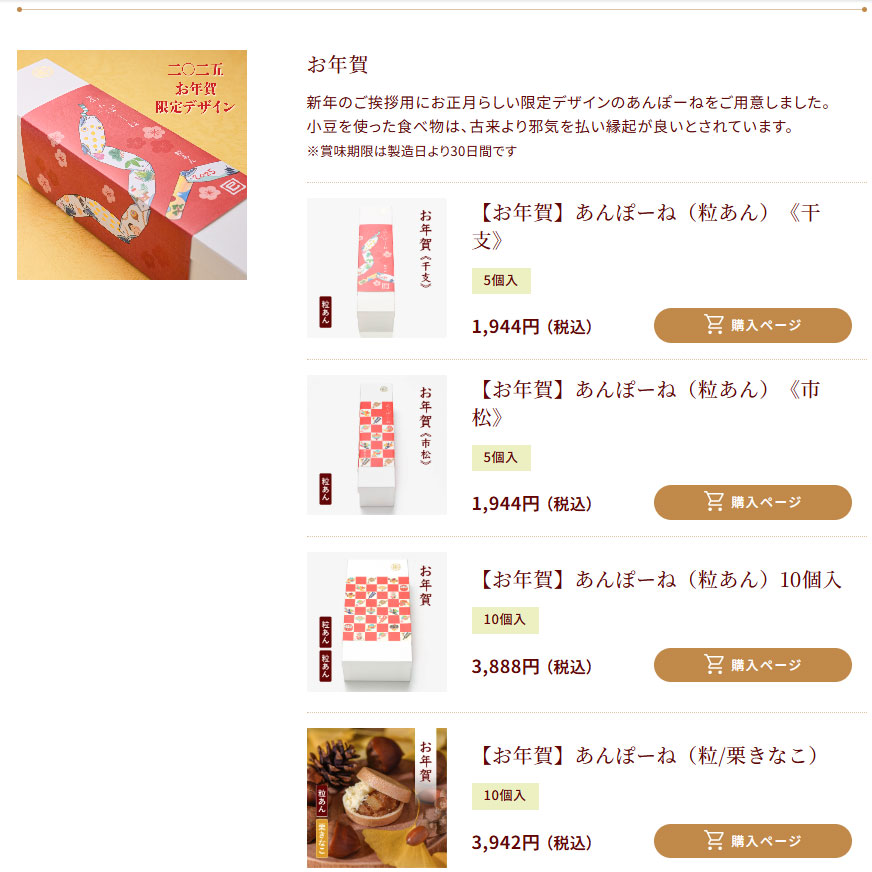
Task: View the 粒/栗きなこ product image
Action: coord(377,797)
